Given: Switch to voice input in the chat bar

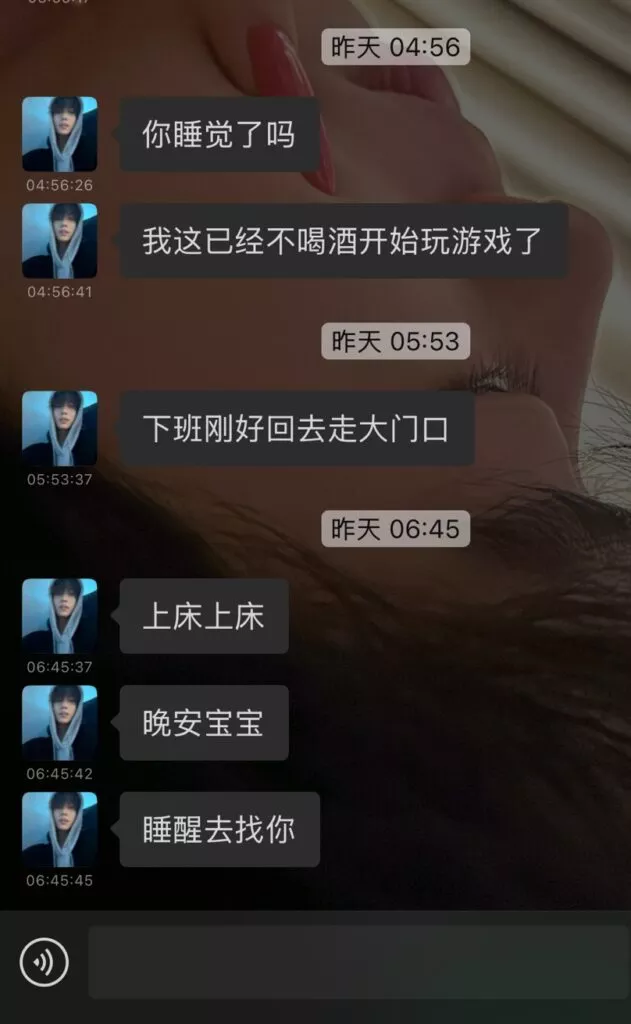Looking at the screenshot, I should pyautogui.click(x=44, y=962).
